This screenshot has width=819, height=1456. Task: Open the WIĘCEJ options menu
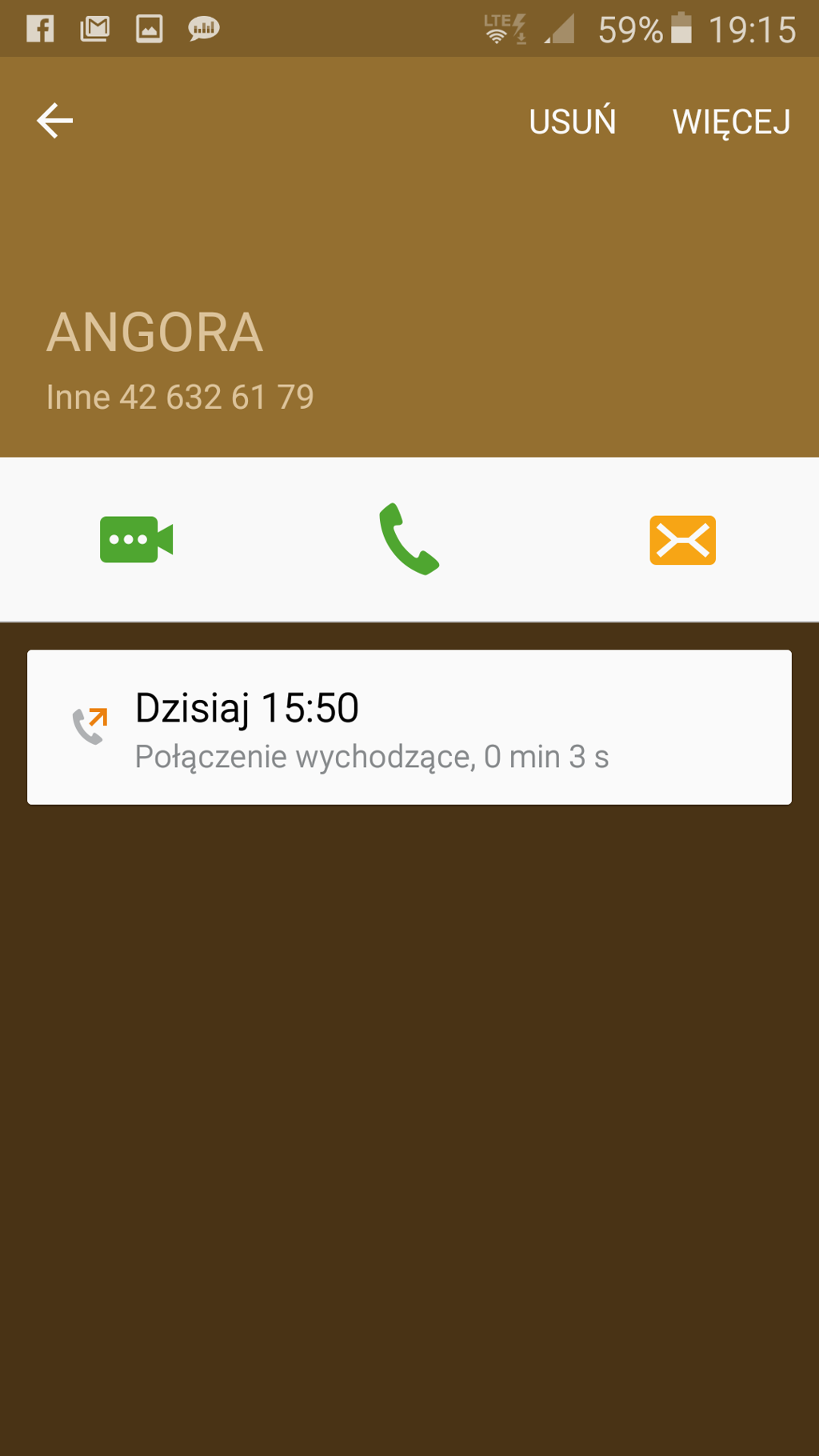tap(731, 122)
